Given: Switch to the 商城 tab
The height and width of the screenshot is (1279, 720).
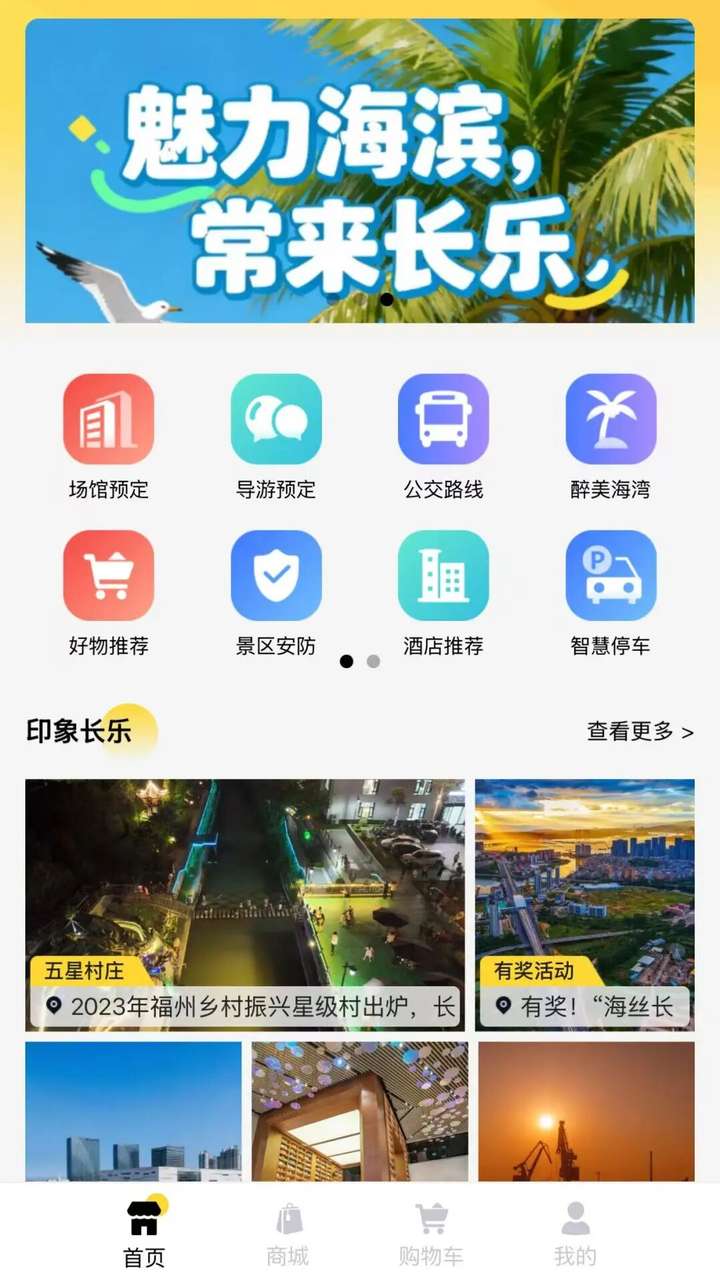Looking at the screenshot, I should 288,1234.
